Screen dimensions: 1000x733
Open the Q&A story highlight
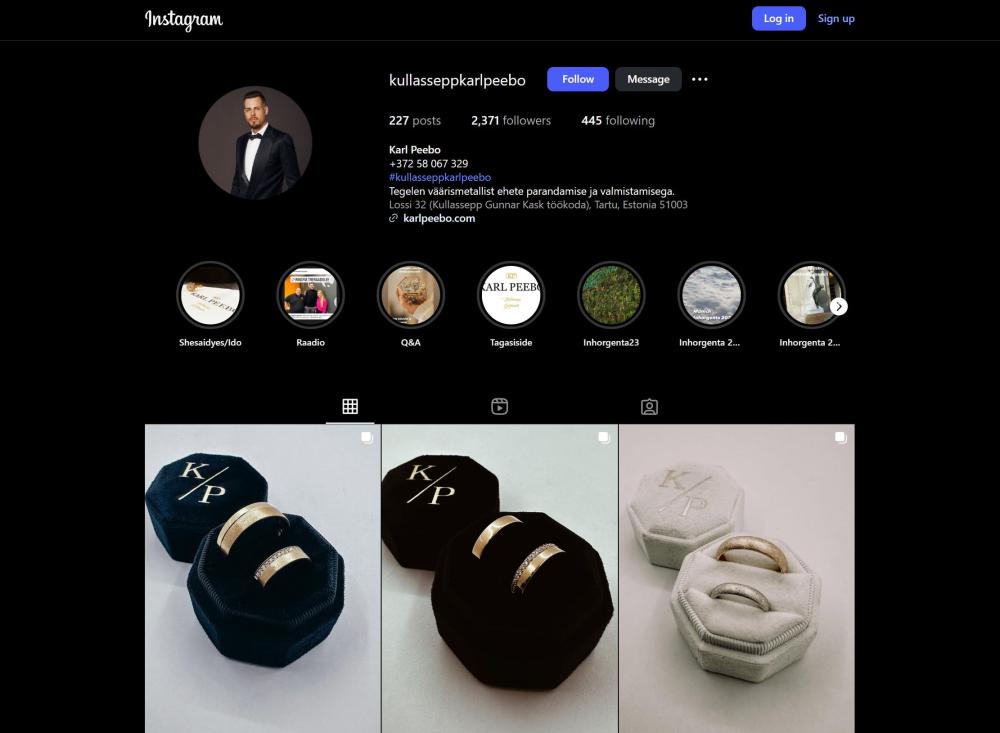click(410, 295)
